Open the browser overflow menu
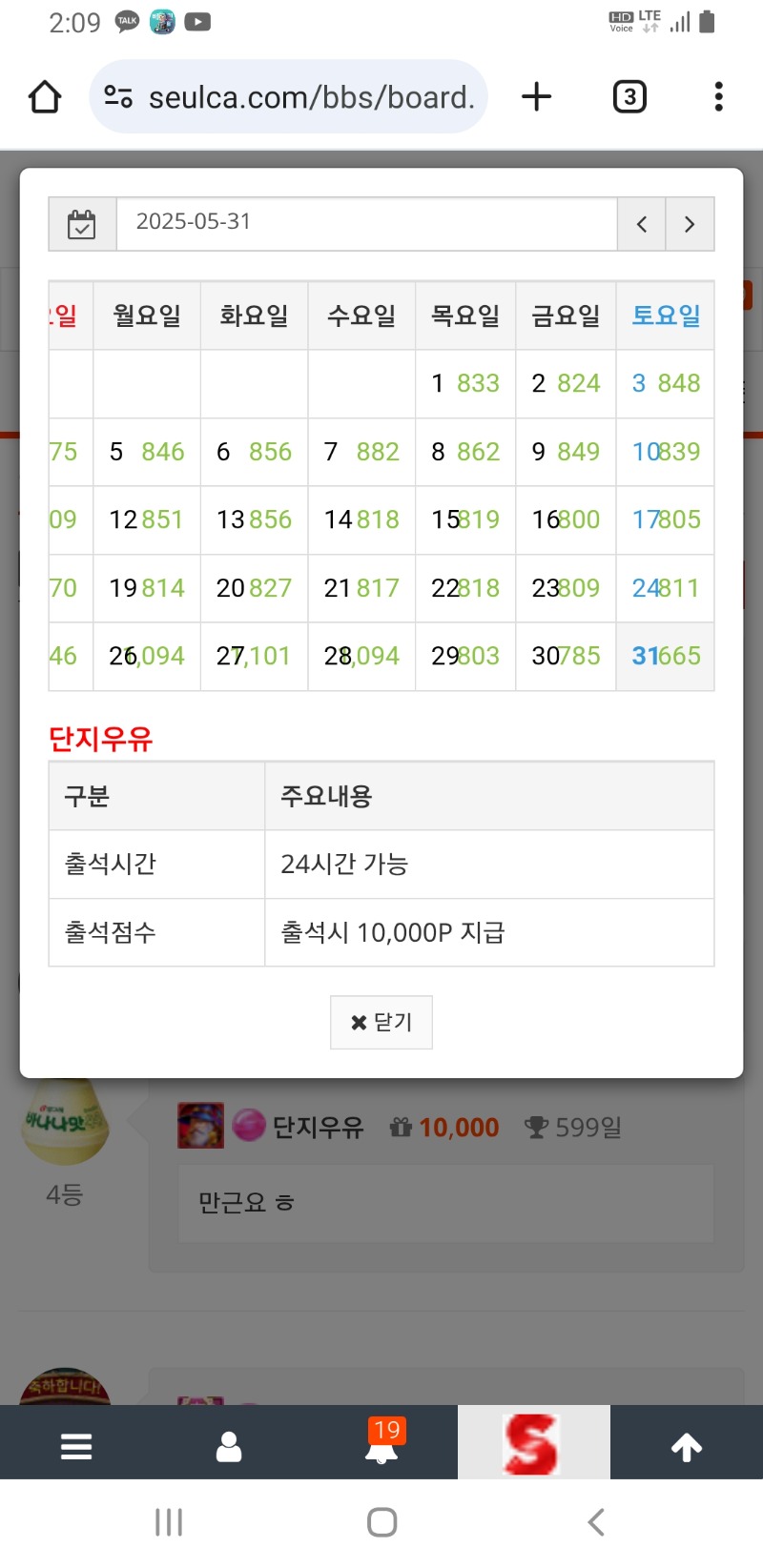This screenshot has width=763, height=1568. tap(718, 96)
